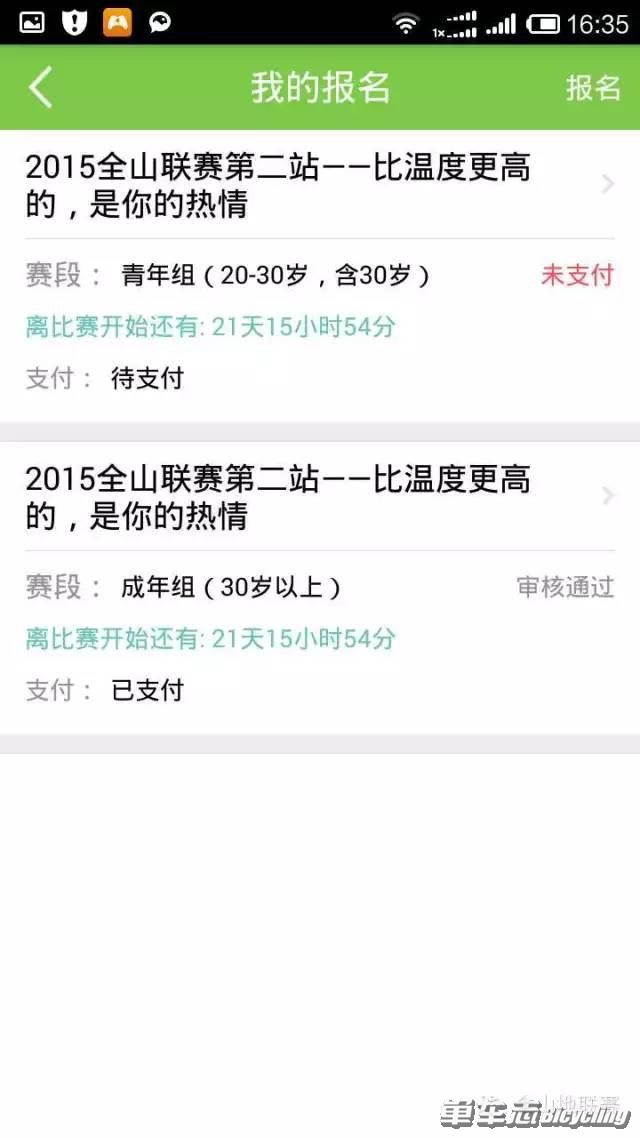Go back using the header arrow
The width and height of the screenshot is (640, 1138).
click(x=41, y=88)
